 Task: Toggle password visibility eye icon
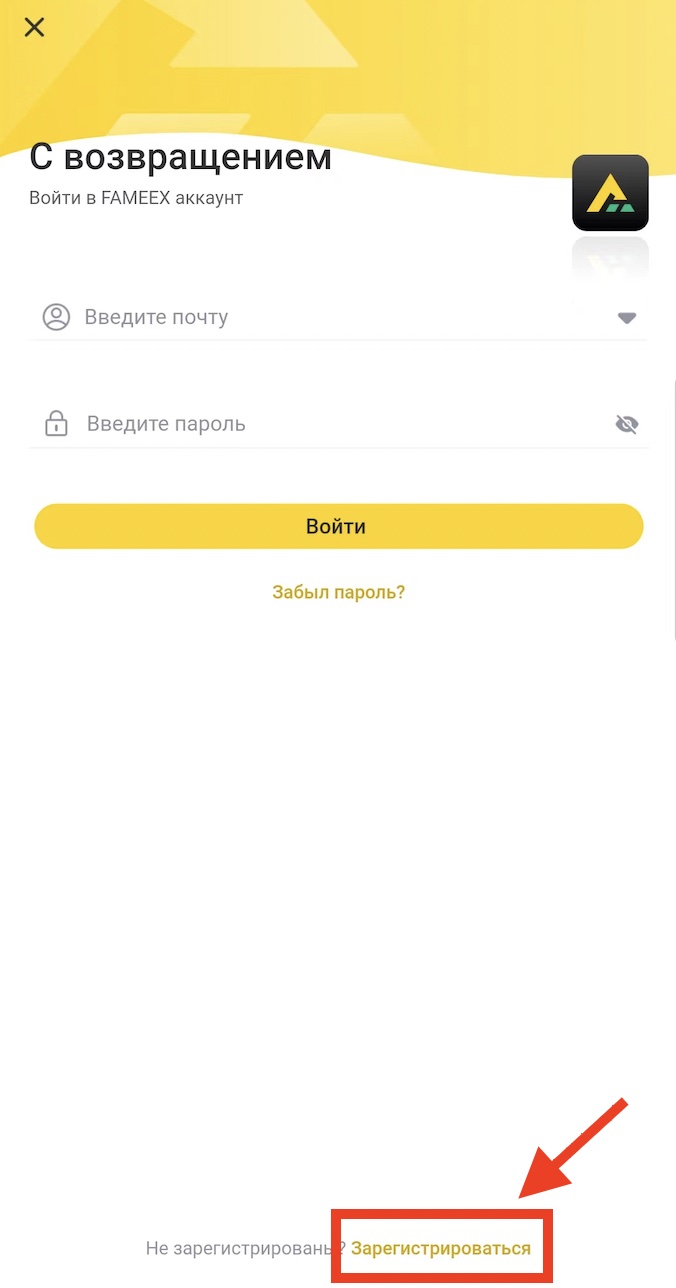pos(627,425)
